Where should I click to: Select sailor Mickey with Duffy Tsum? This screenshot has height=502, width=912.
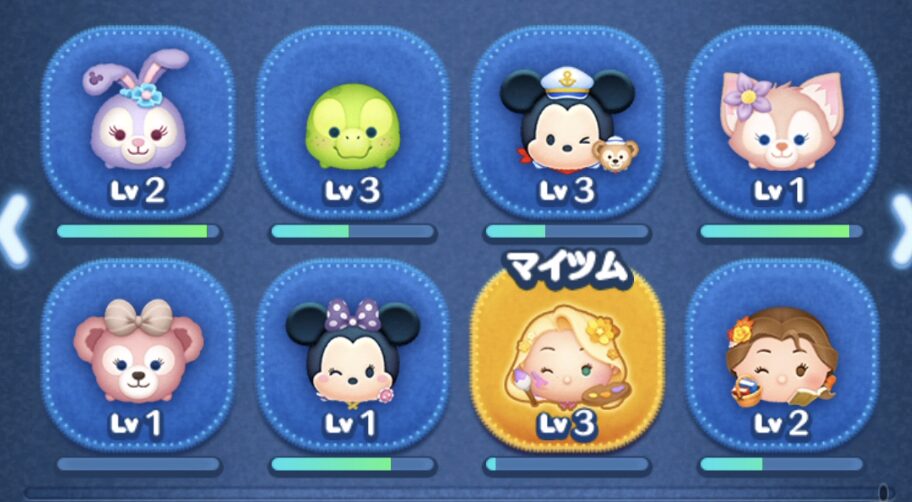click(566, 123)
